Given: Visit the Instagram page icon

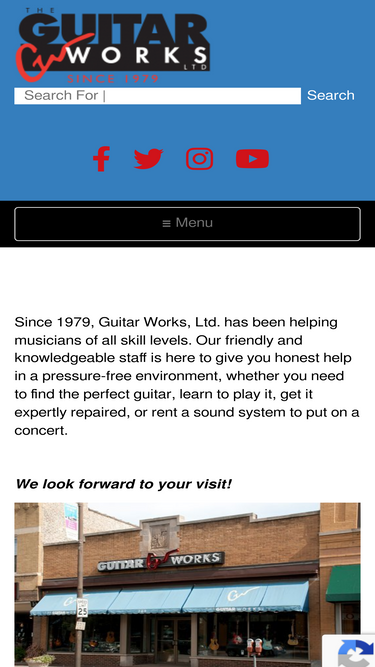Looking at the screenshot, I should coord(199,159).
